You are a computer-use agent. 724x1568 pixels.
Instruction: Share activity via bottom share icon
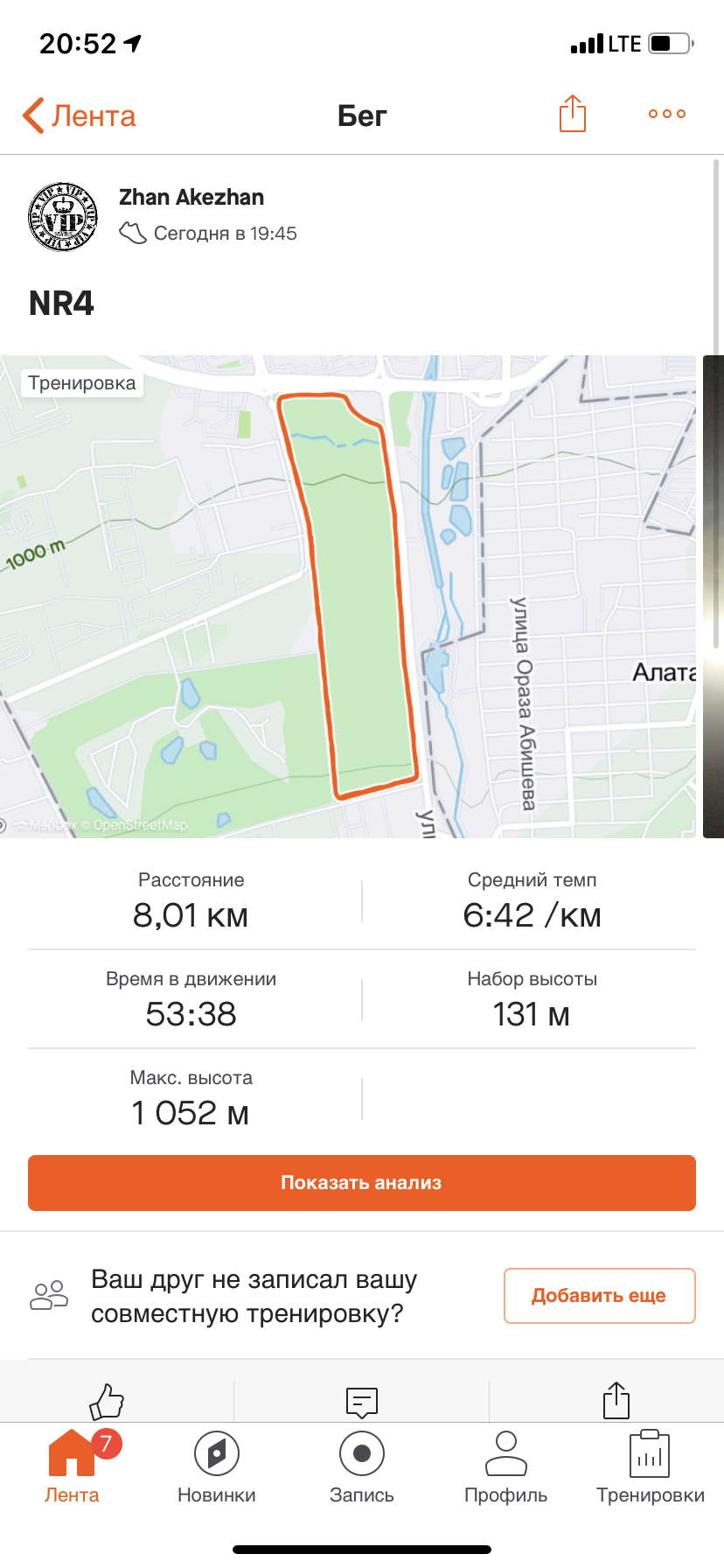tap(616, 1400)
